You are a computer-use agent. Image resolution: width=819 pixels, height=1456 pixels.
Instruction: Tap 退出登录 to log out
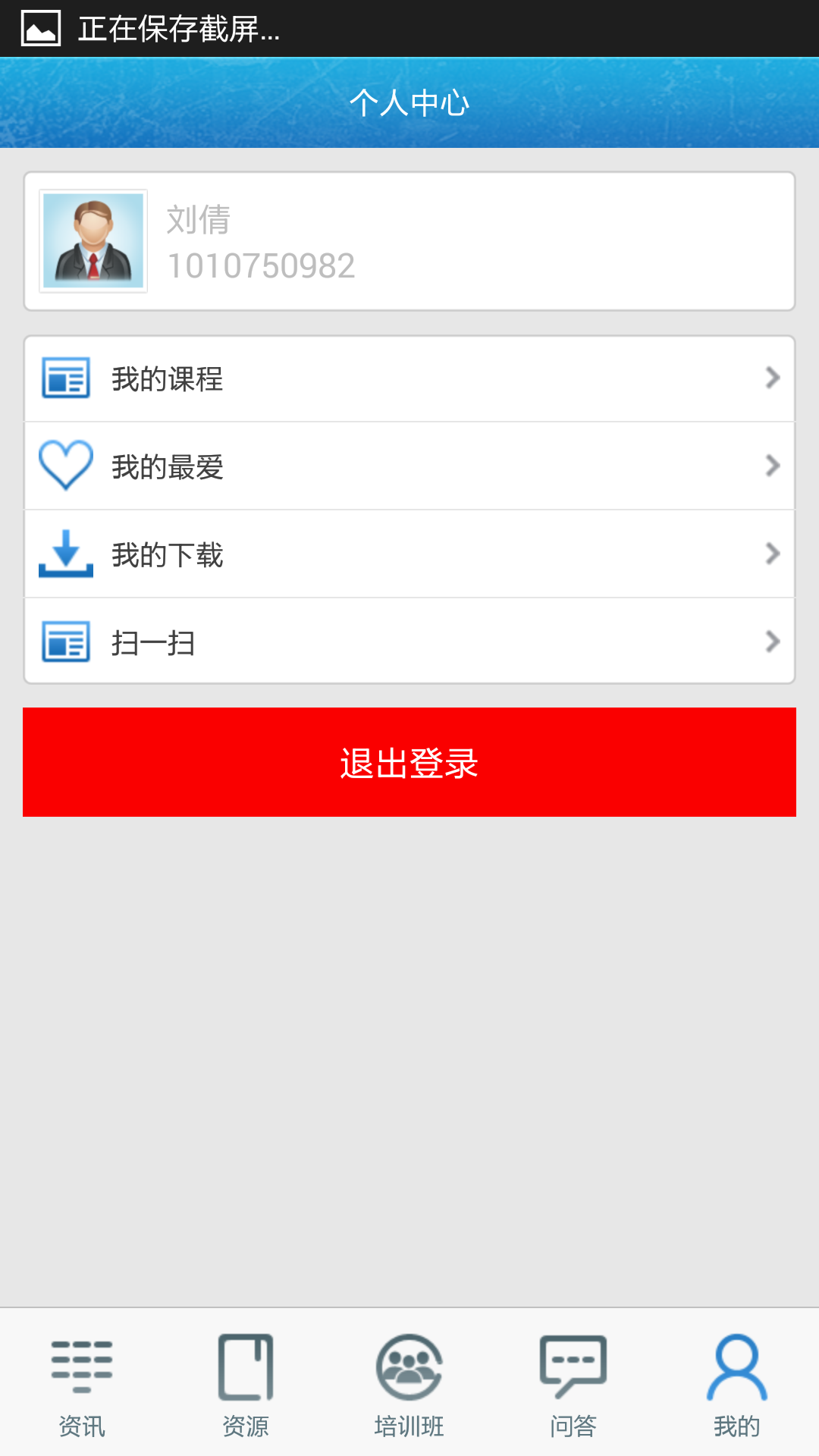[x=409, y=762]
